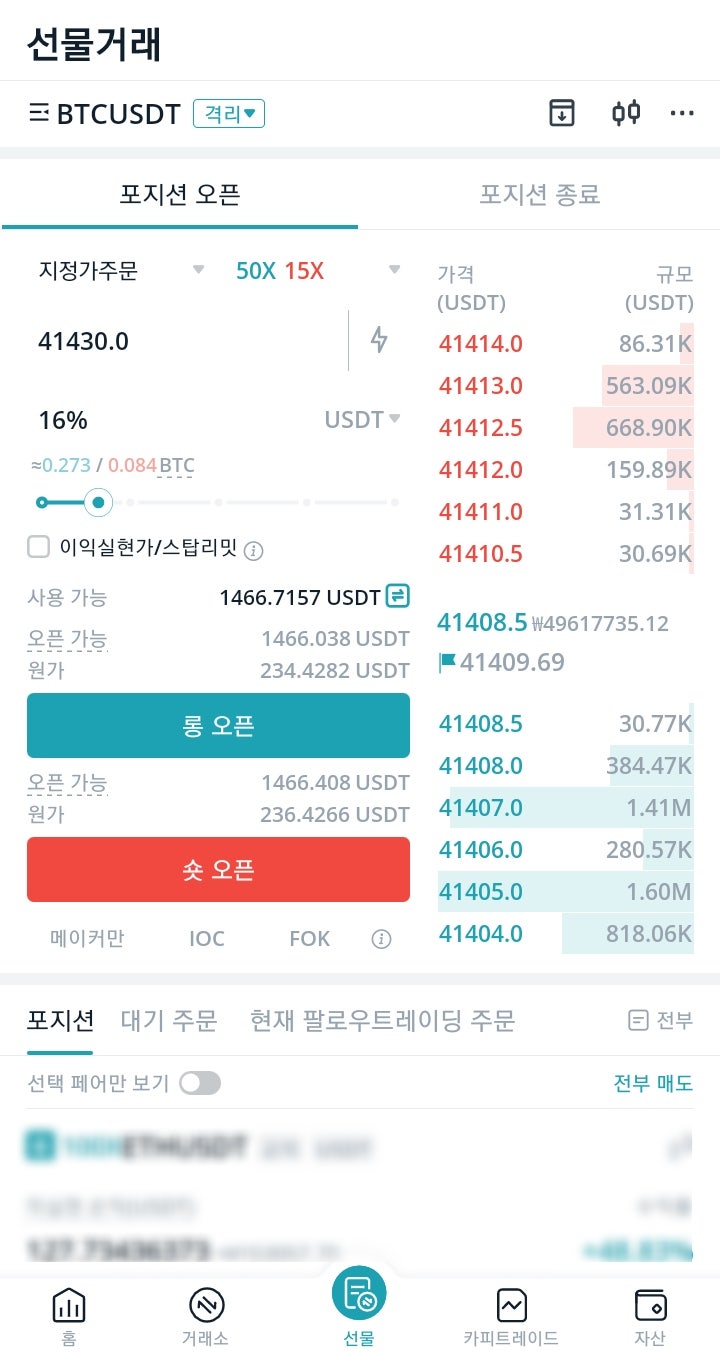Open the 카피트레이드 tab in bottom navigation
This screenshot has width=720, height=1352.
tap(512, 1315)
